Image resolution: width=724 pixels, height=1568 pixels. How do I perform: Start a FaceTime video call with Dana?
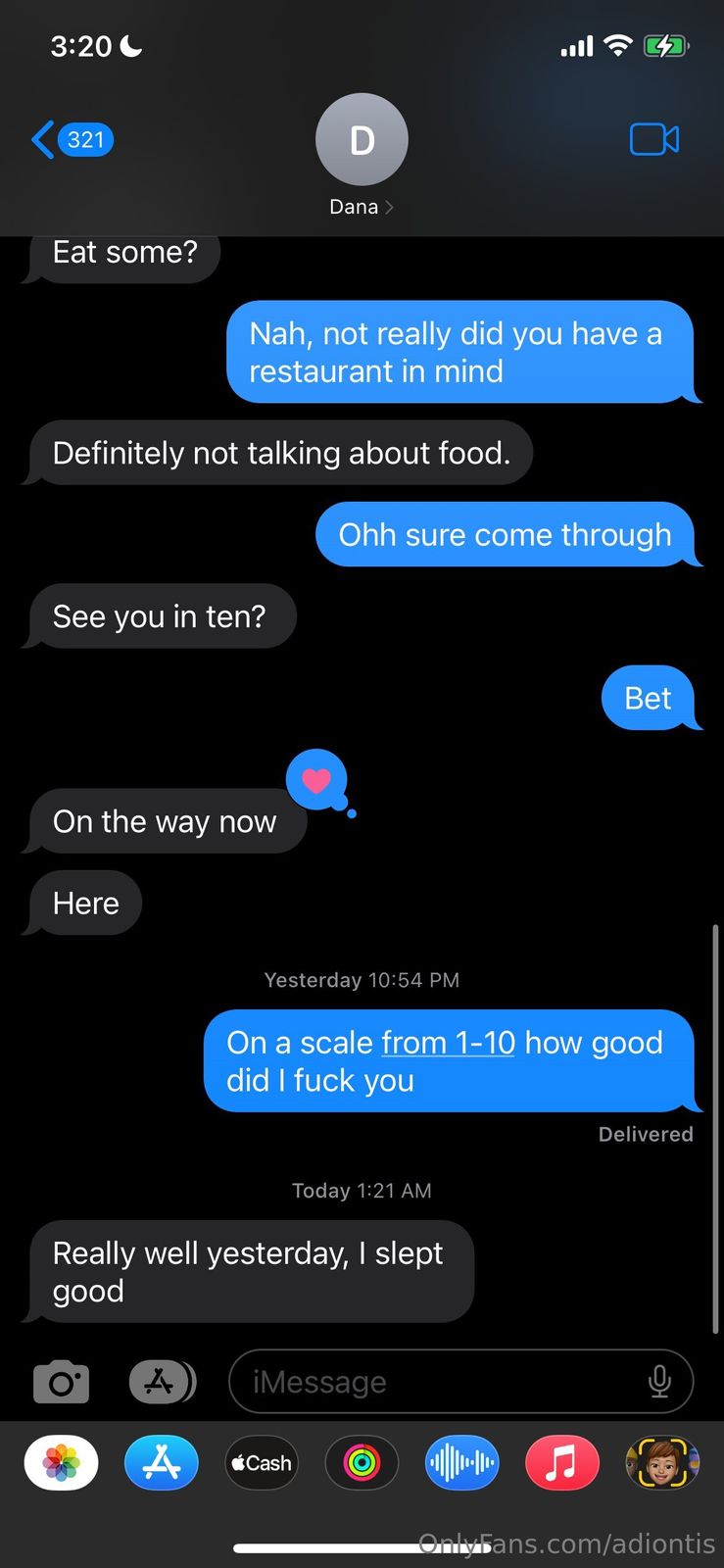point(653,139)
